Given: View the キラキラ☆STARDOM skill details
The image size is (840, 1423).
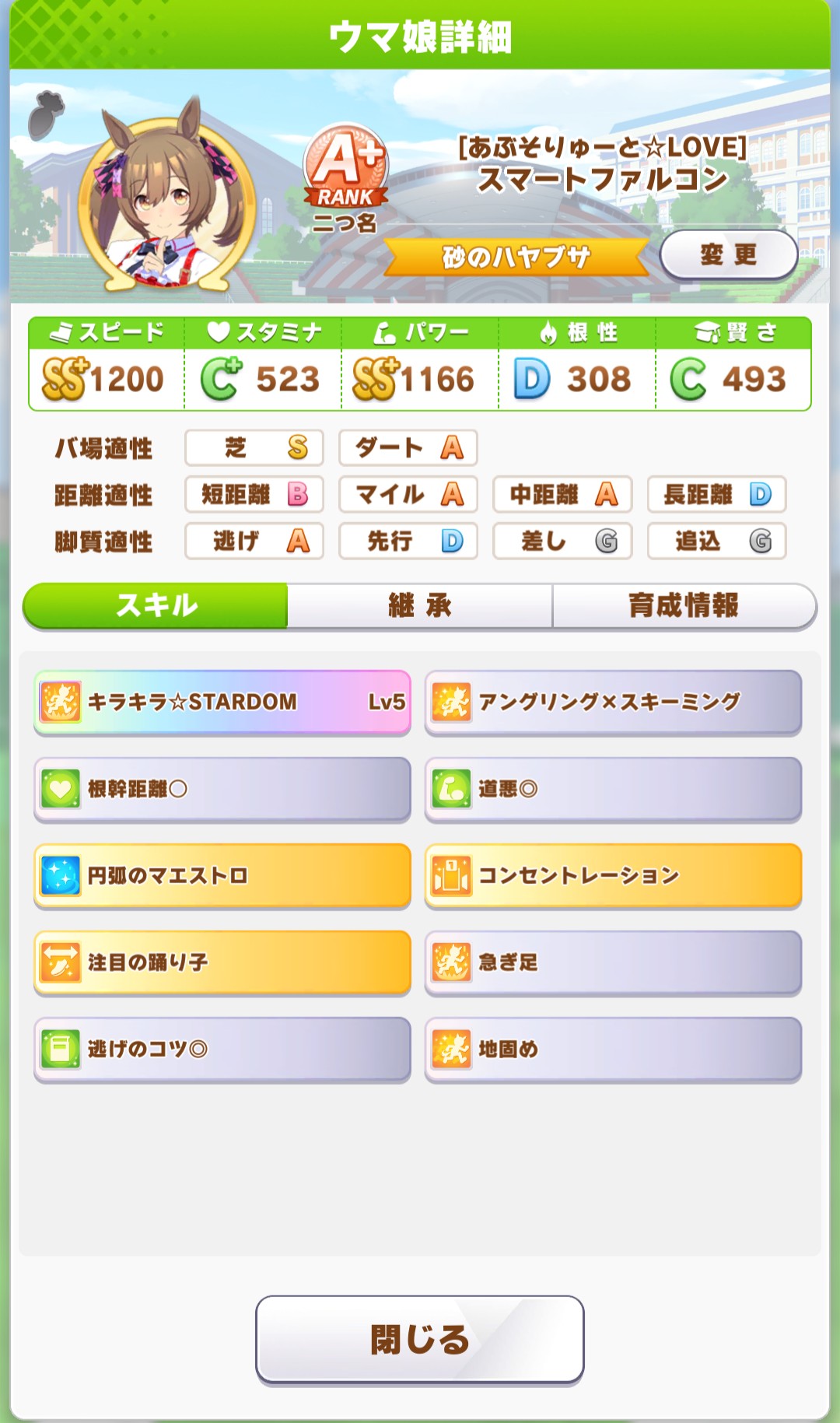Looking at the screenshot, I should [x=222, y=702].
